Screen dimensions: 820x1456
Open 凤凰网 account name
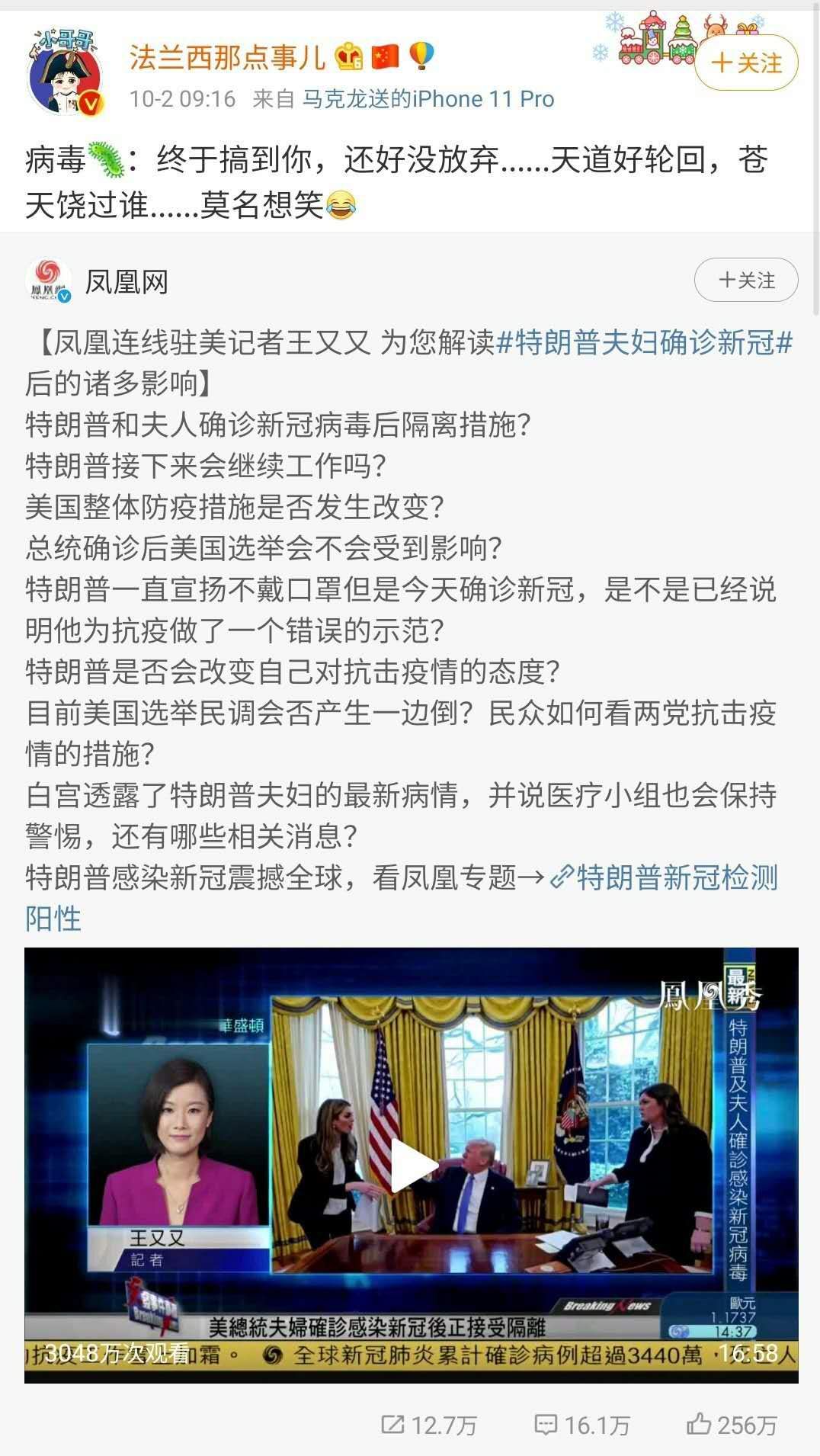click(x=126, y=282)
